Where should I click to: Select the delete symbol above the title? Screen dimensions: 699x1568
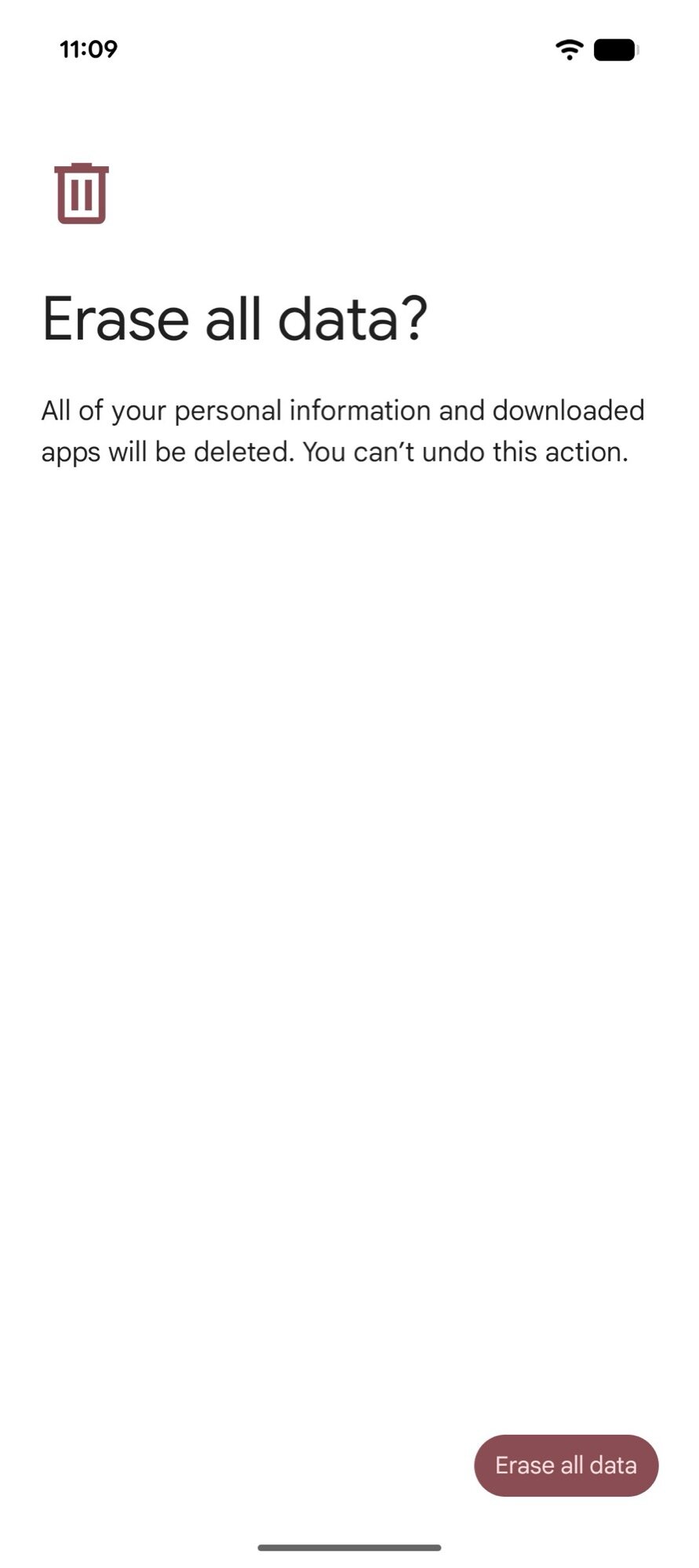tap(81, 194)
